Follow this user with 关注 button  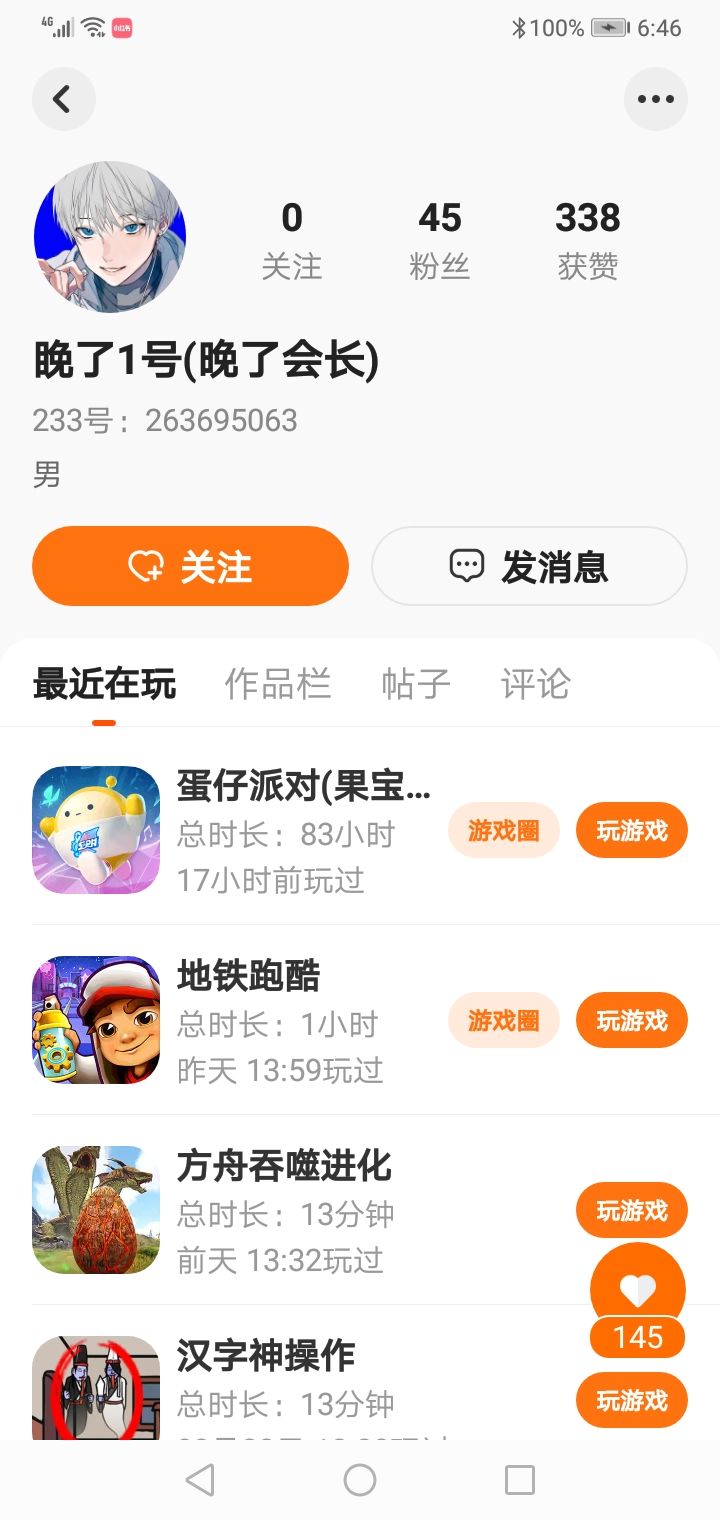(190, 567)
